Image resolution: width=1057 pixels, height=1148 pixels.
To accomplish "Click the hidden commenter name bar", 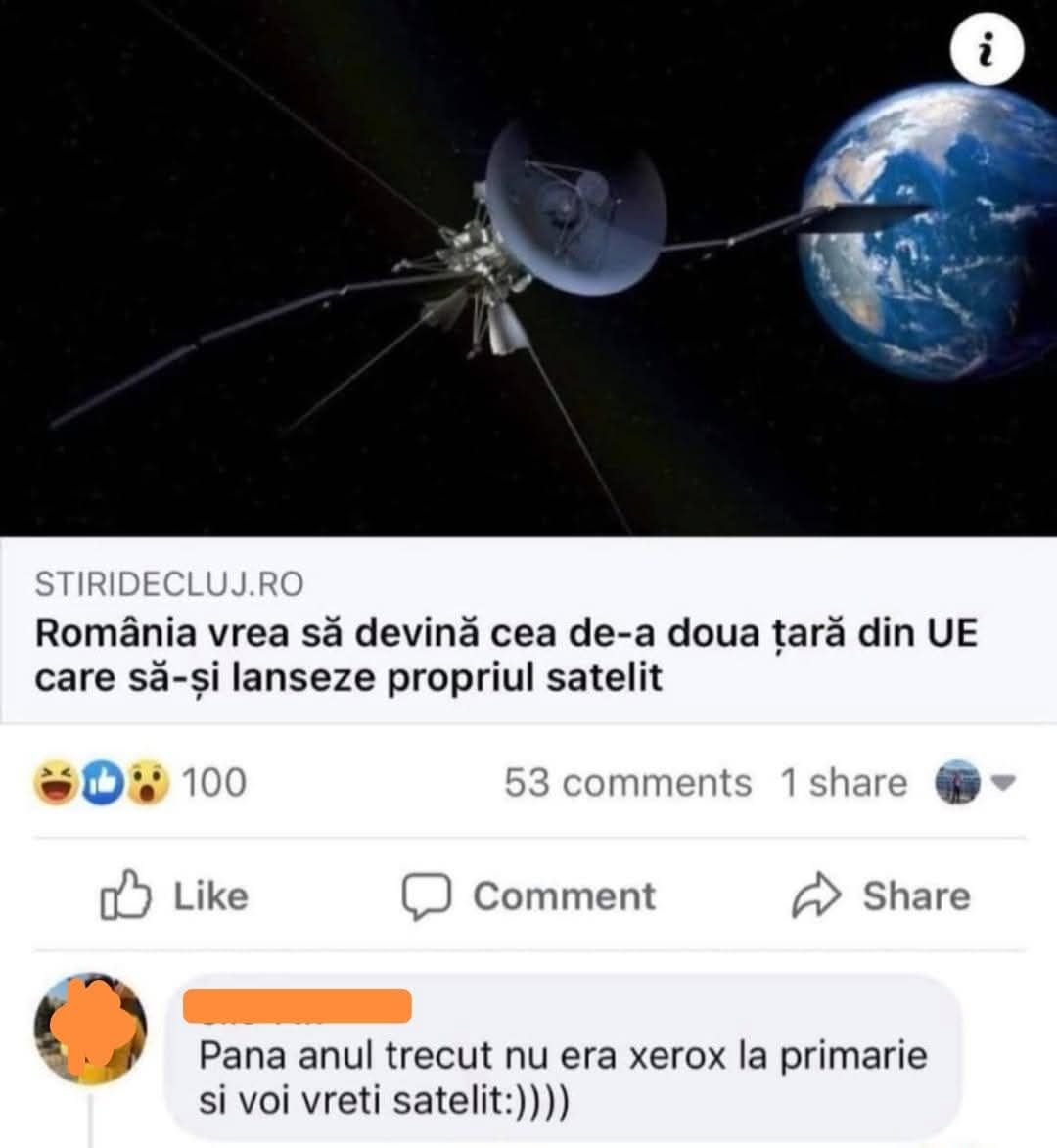I will click(299, 1006).
